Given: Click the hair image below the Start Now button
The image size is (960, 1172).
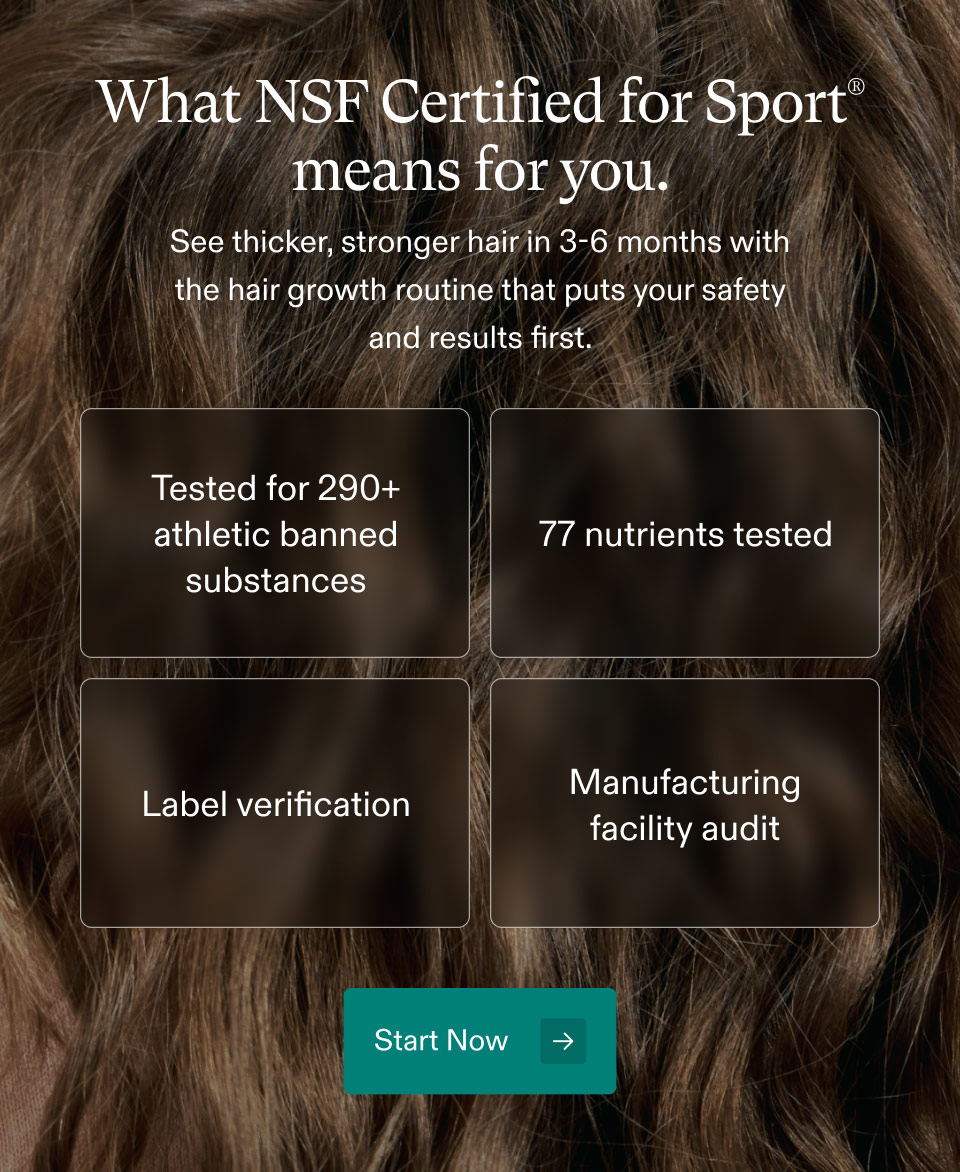Looking at the screenshot, I should point(480,1135).
